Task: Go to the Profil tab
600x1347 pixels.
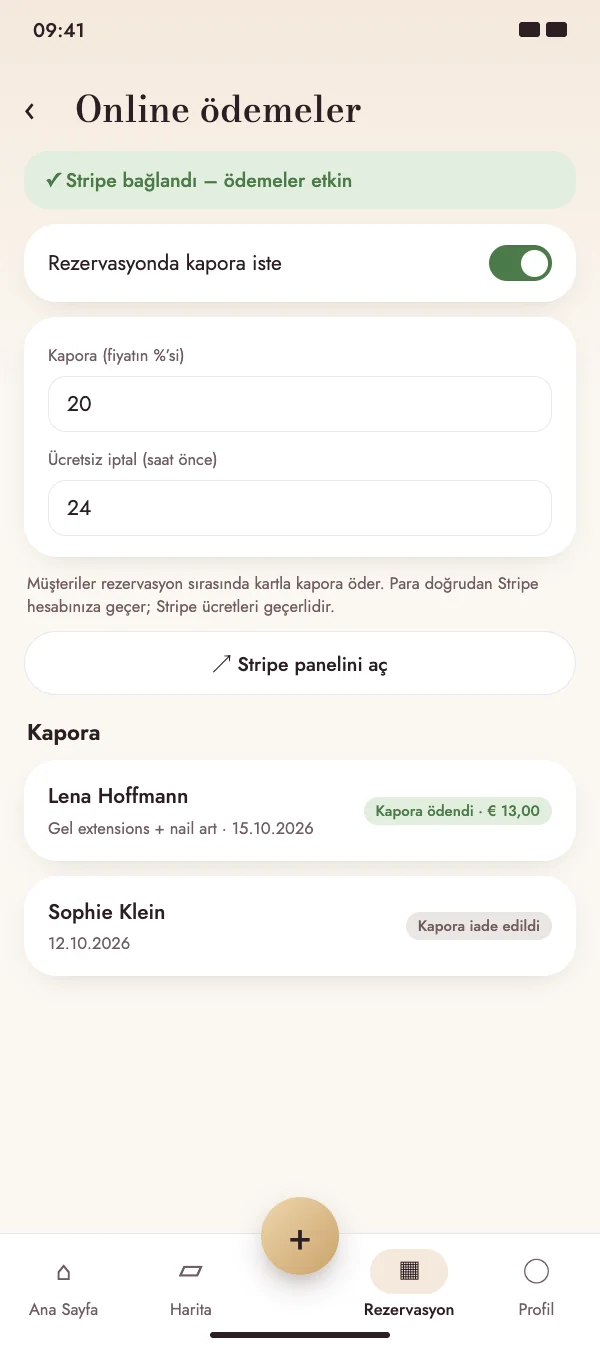Action: click(x=536, y=1287)
